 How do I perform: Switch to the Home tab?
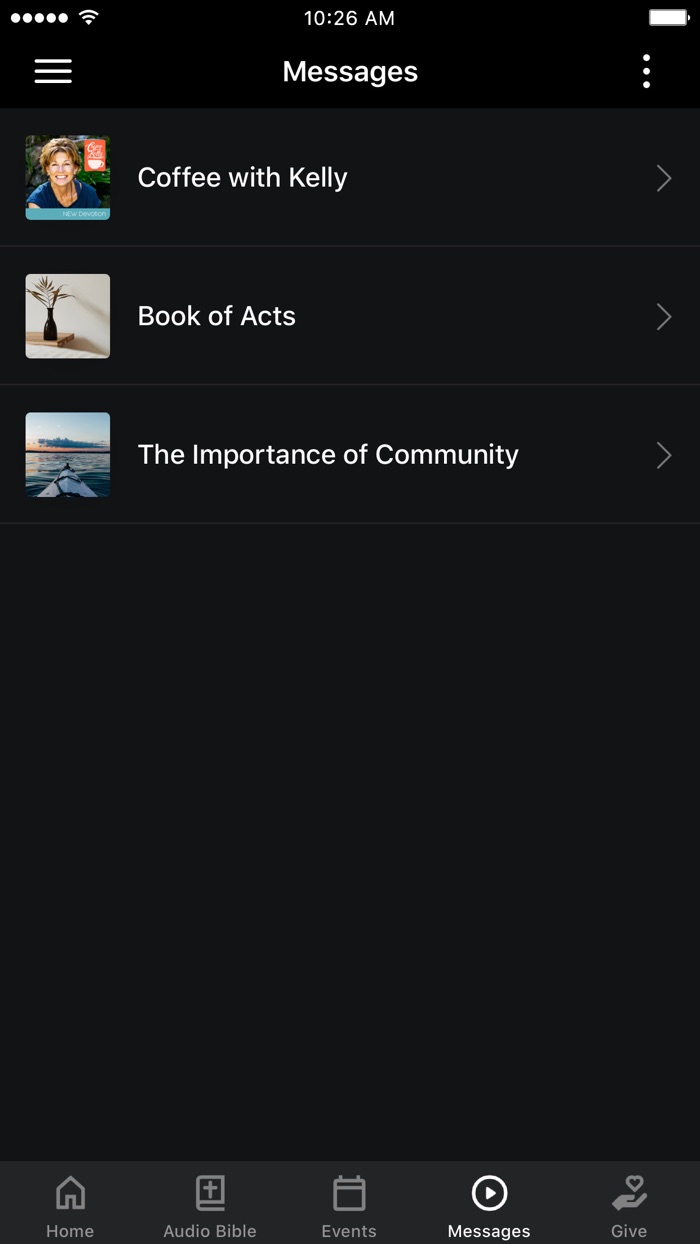[70, 1205]
